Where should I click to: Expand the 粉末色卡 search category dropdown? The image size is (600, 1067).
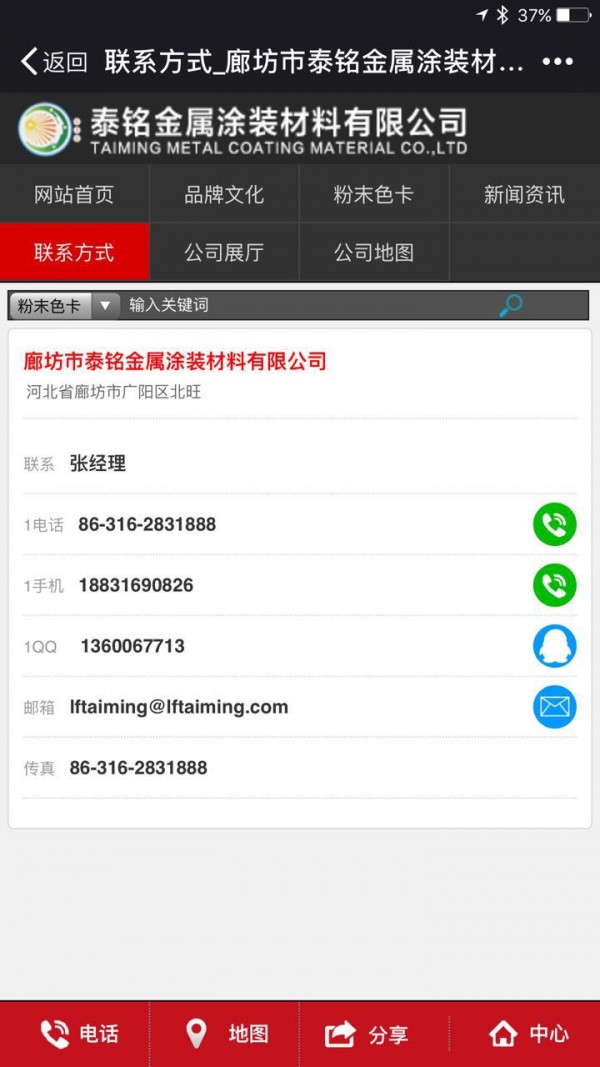[x=64, y=306]
